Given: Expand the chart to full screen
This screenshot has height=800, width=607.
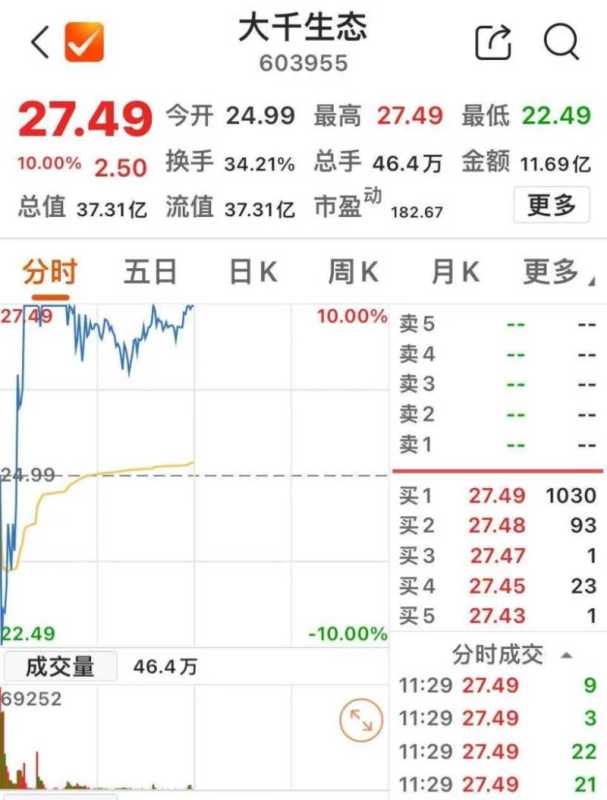Looking at the screenshot, I should [x=359, y=720].
